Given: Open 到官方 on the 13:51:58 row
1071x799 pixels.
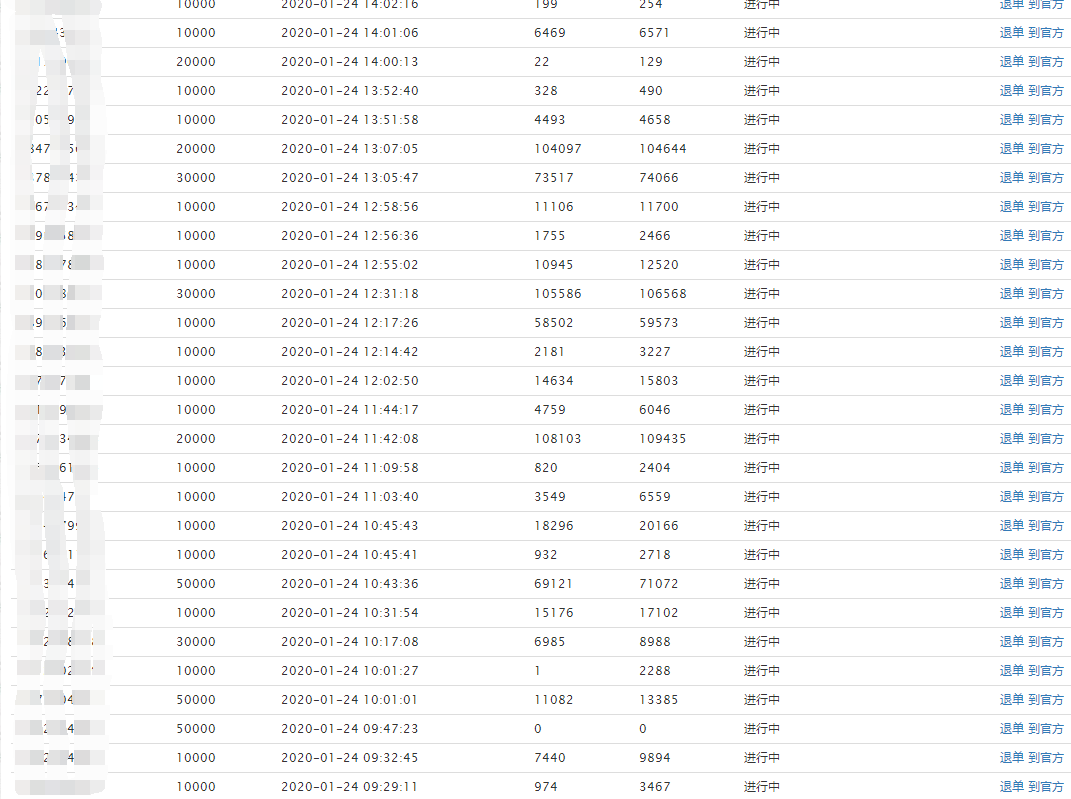Looking at the screenshot, I should click(x=1046, y=120).
